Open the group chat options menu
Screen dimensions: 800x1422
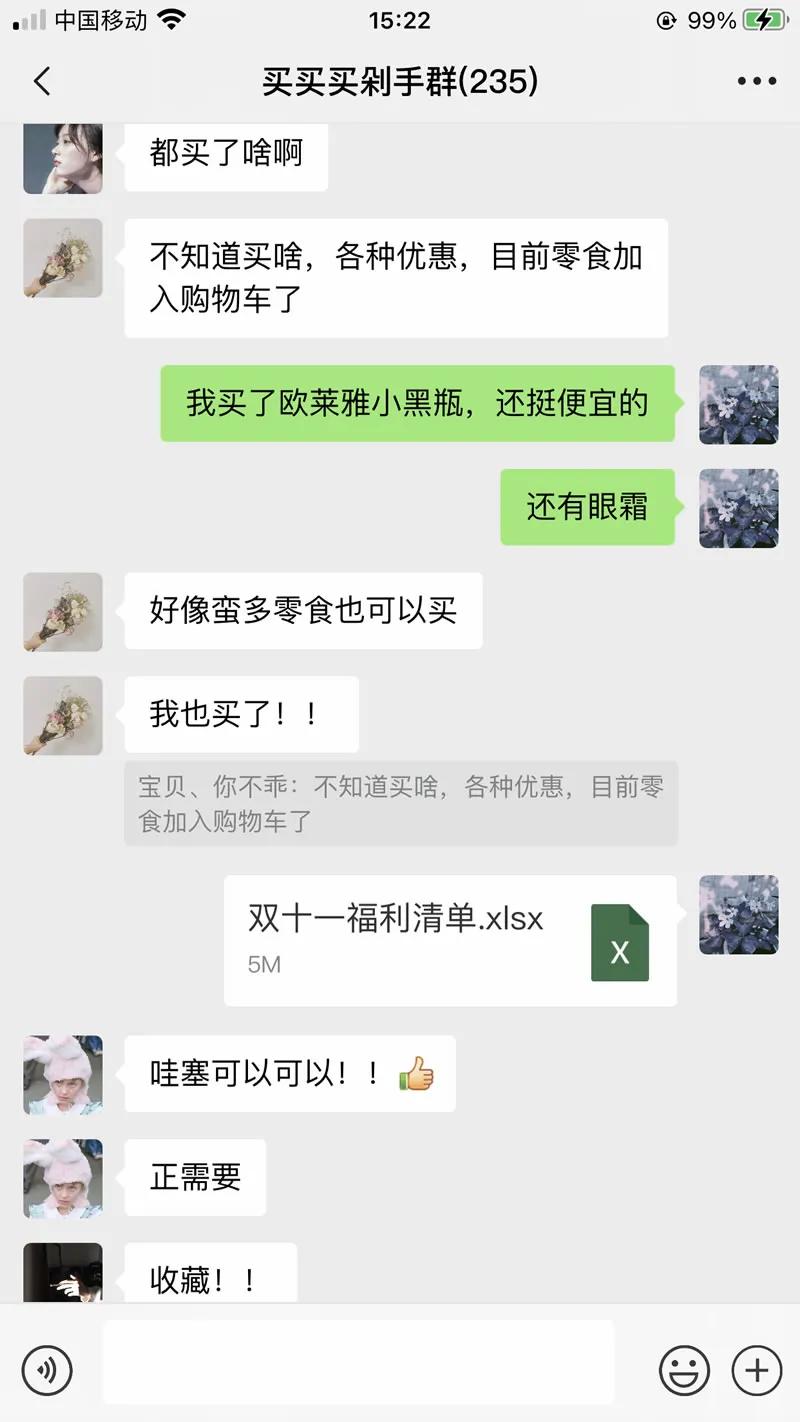(756, 81)
